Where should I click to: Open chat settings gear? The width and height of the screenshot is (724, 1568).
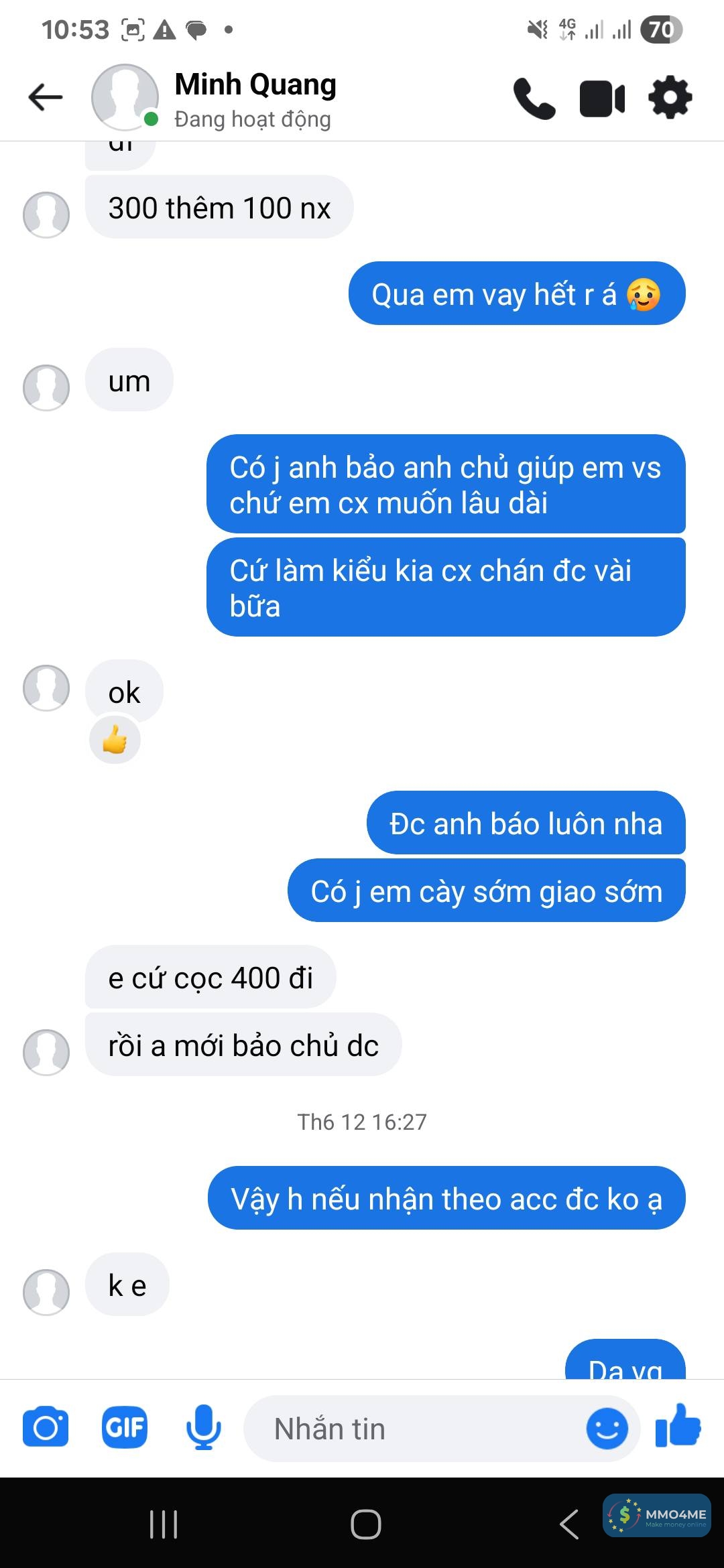tap(670, 99)
